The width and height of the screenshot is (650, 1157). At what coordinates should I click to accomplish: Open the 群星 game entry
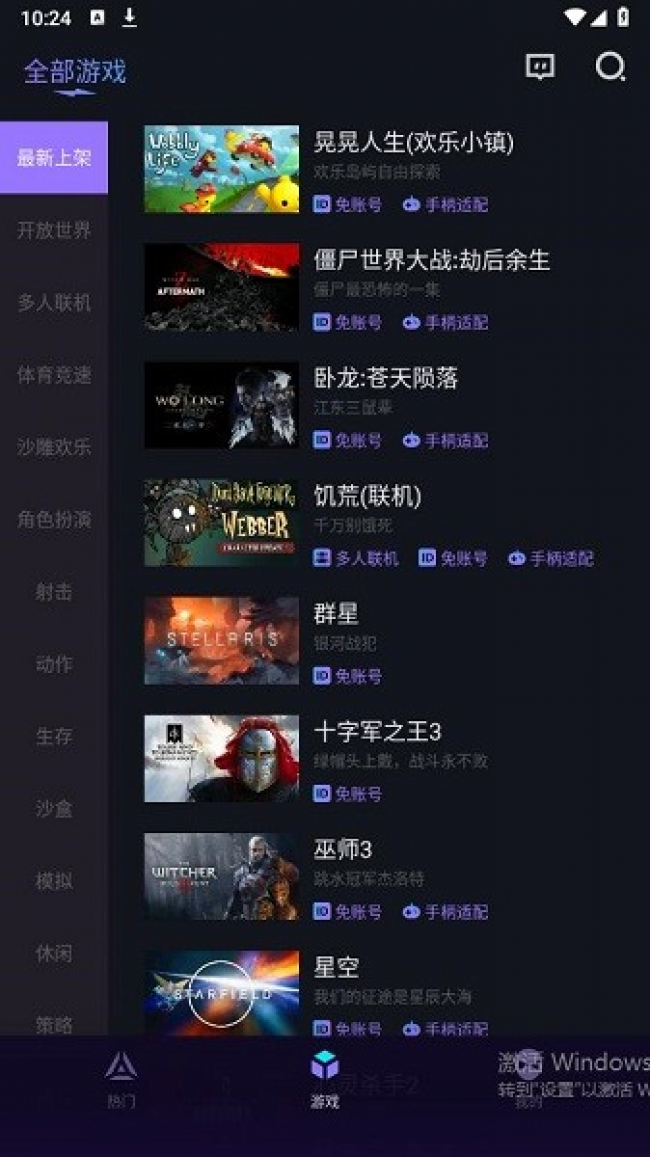(x=336, y=614)
